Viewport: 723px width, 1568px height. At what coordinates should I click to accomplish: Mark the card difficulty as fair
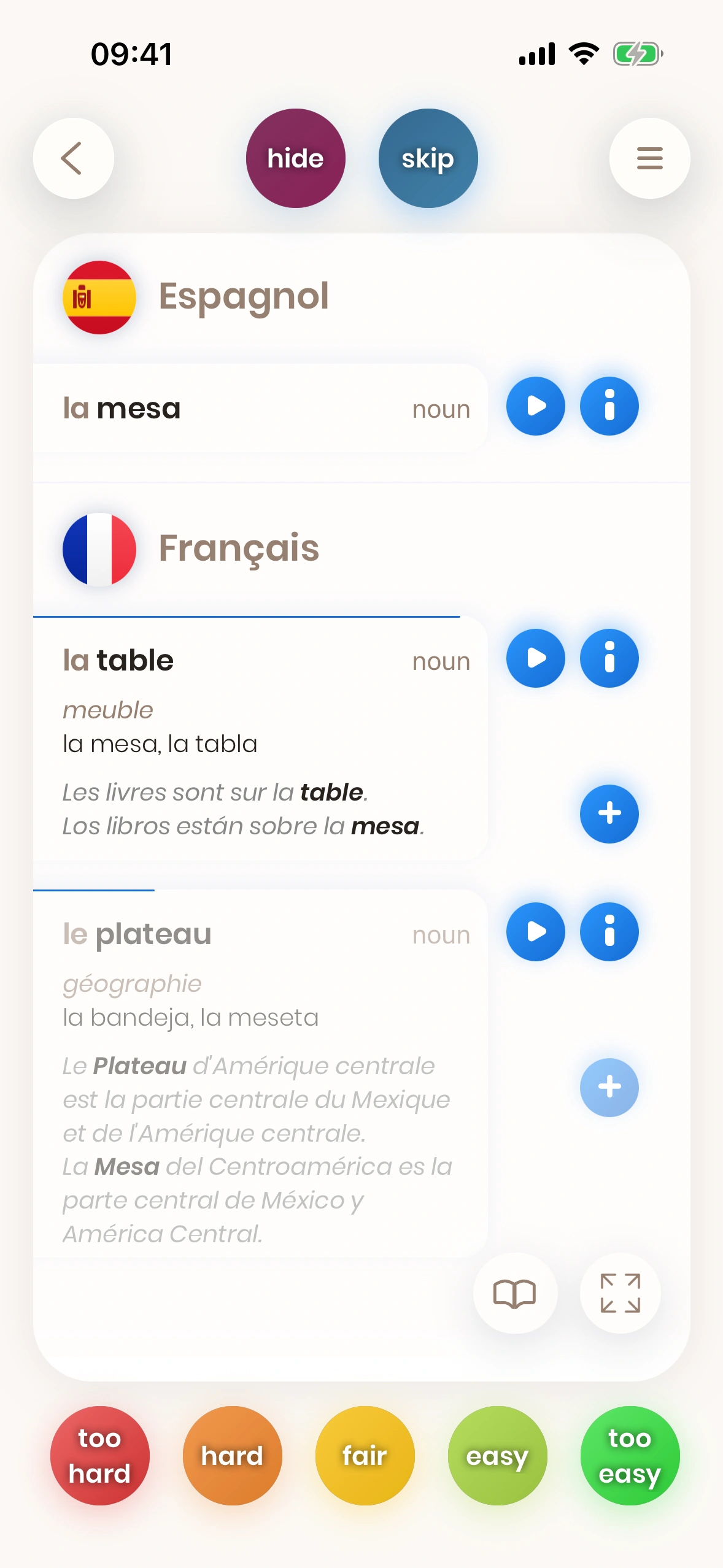[365, 1455]
